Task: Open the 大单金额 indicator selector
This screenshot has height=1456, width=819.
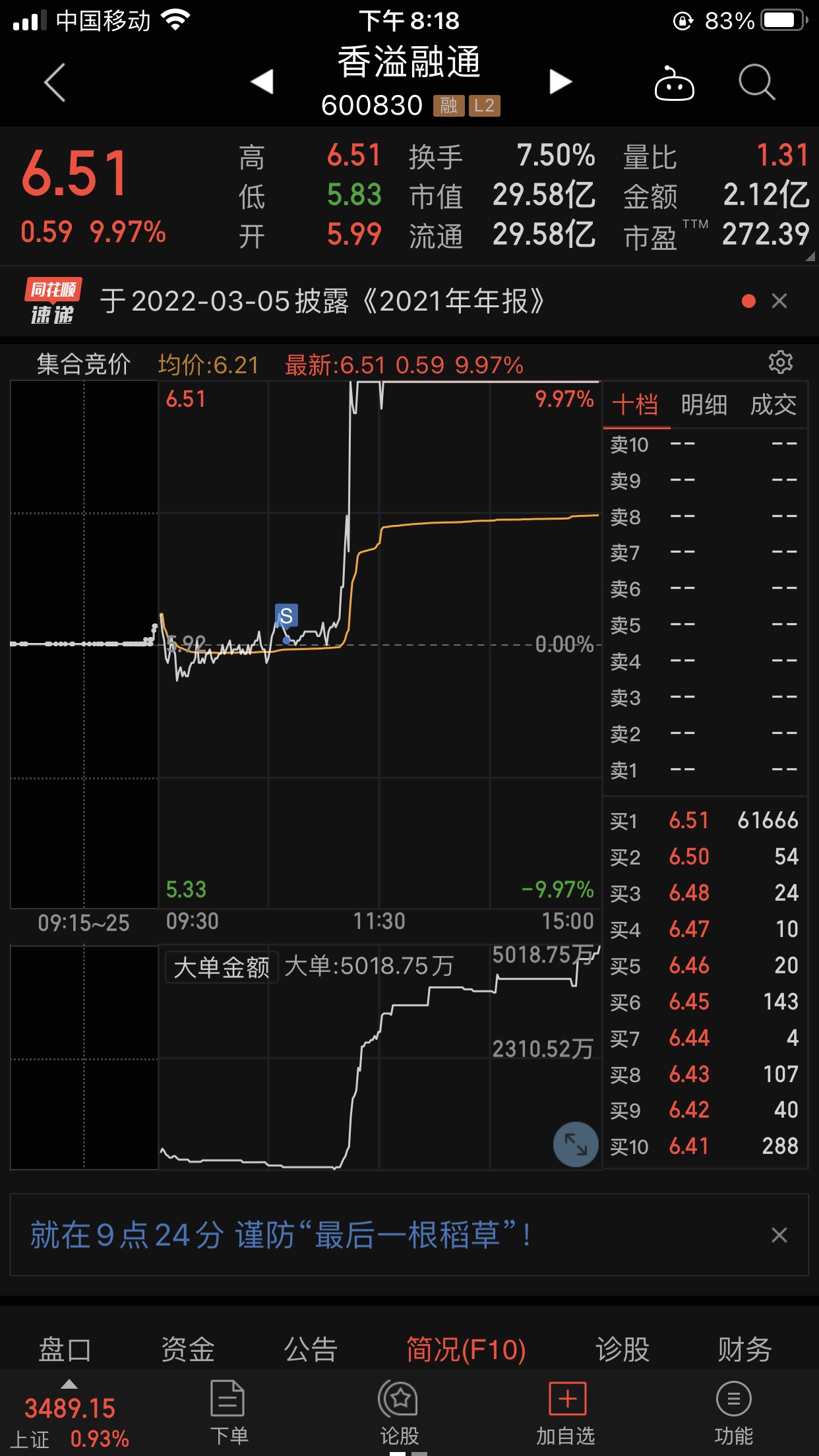Action: (x=222, y=967)
